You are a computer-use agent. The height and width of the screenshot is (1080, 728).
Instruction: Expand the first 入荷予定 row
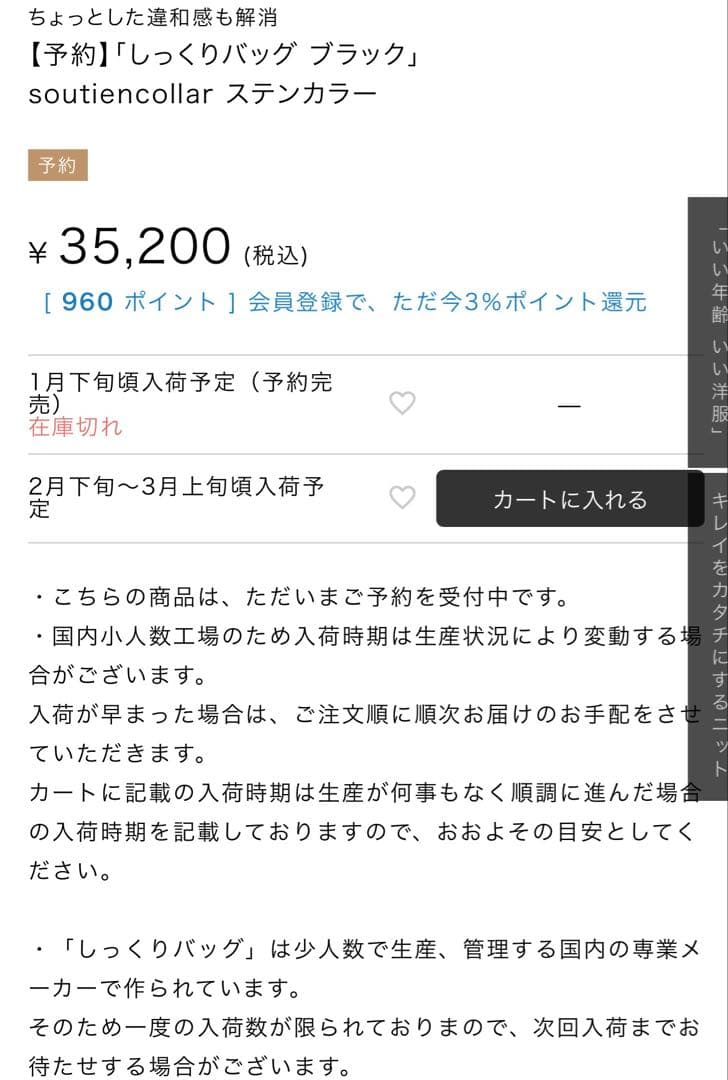tap(180, 390)
